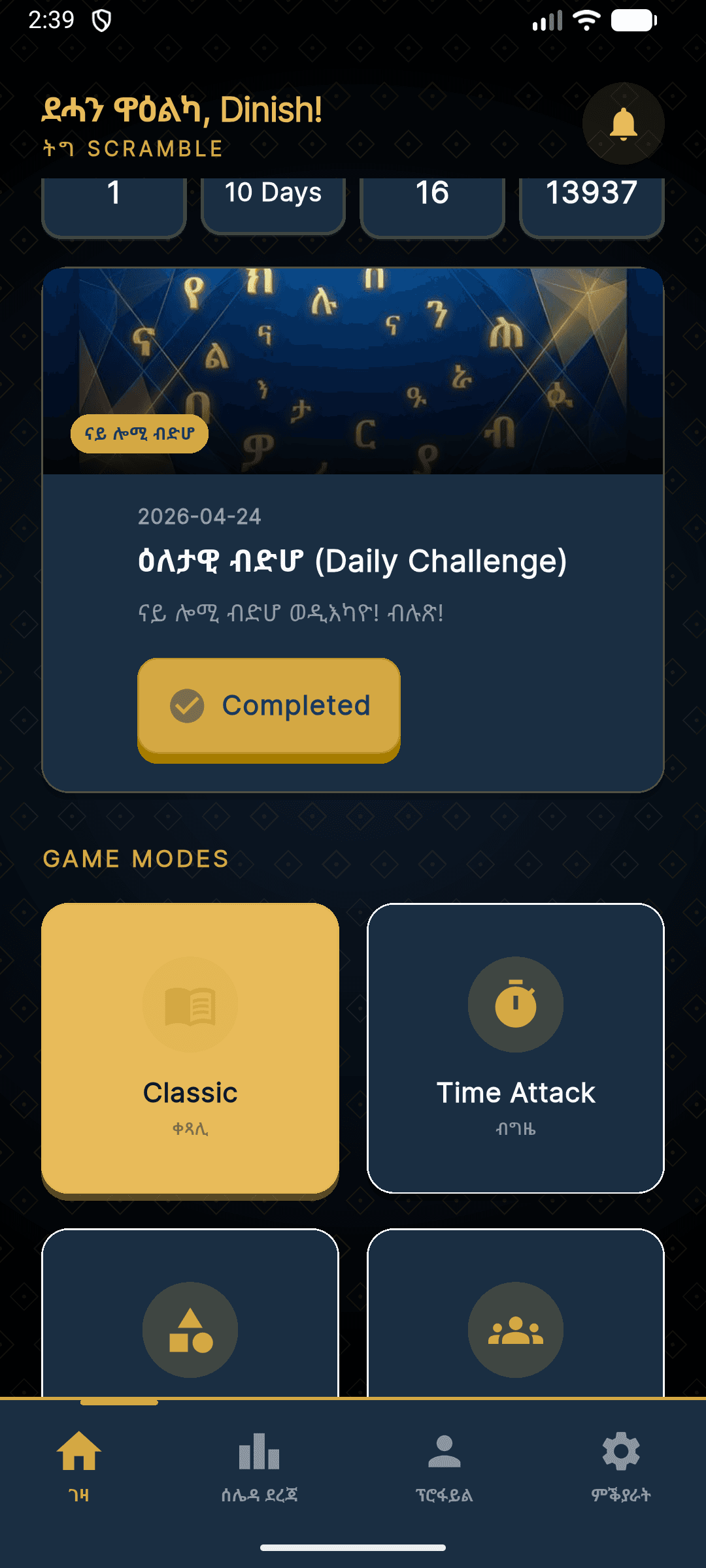706x1568 pixels.
Task: Tap the ናይ ሎሚ ብድሆ badge
Action: click(140, 433)
